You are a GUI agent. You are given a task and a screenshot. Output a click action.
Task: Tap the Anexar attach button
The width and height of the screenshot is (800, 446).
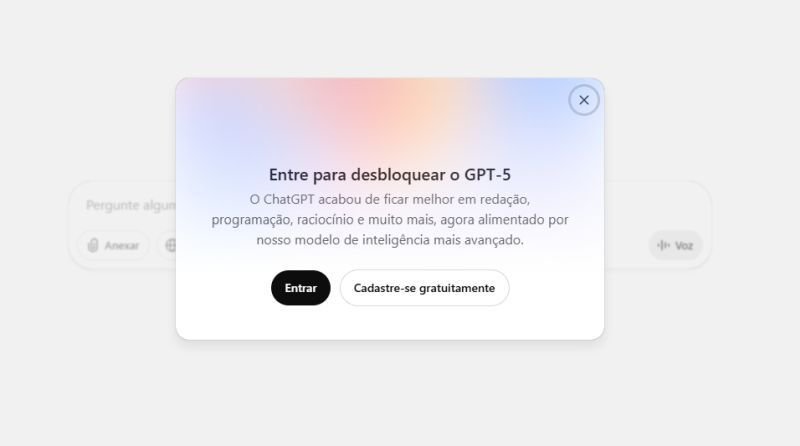pos(113,245)
